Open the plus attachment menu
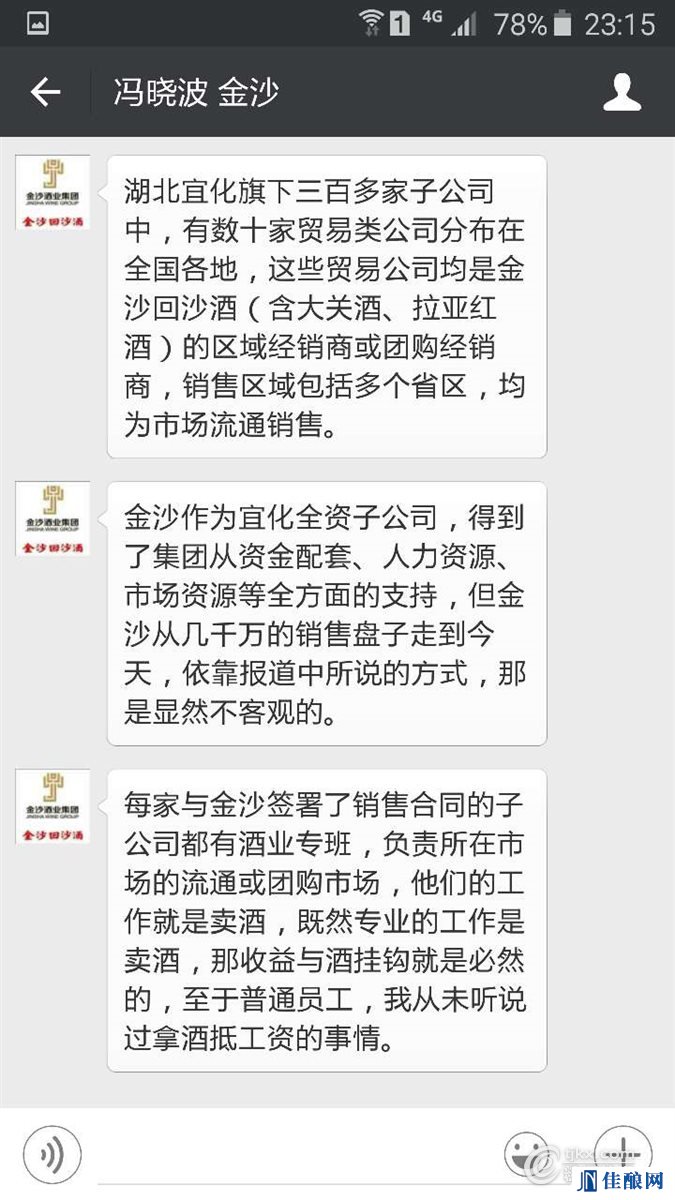This screenshot has width=675, height=1200. [622, 1150]
